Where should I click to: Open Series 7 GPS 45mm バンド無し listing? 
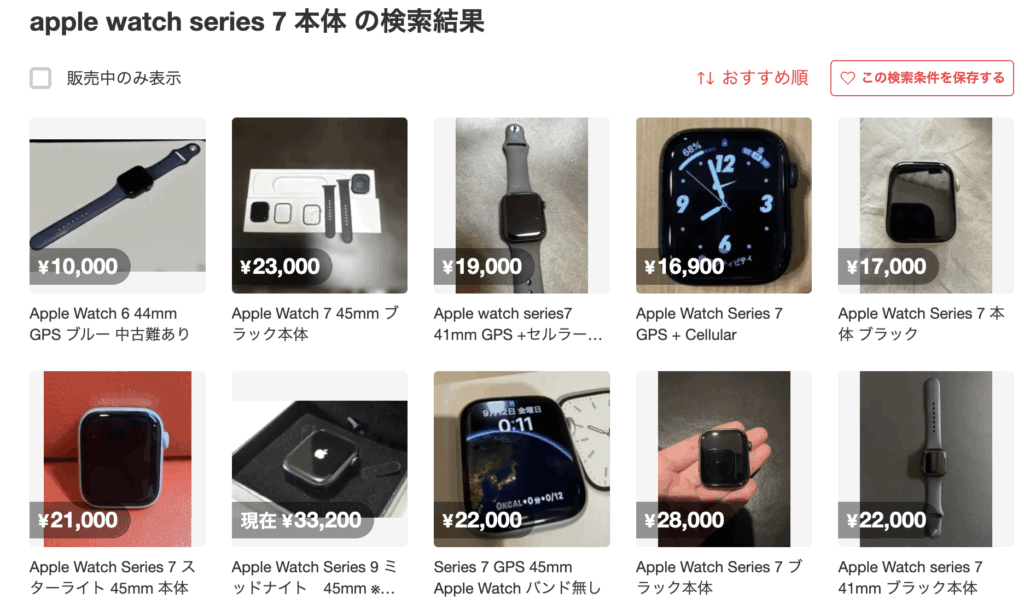tap(521, 458)
